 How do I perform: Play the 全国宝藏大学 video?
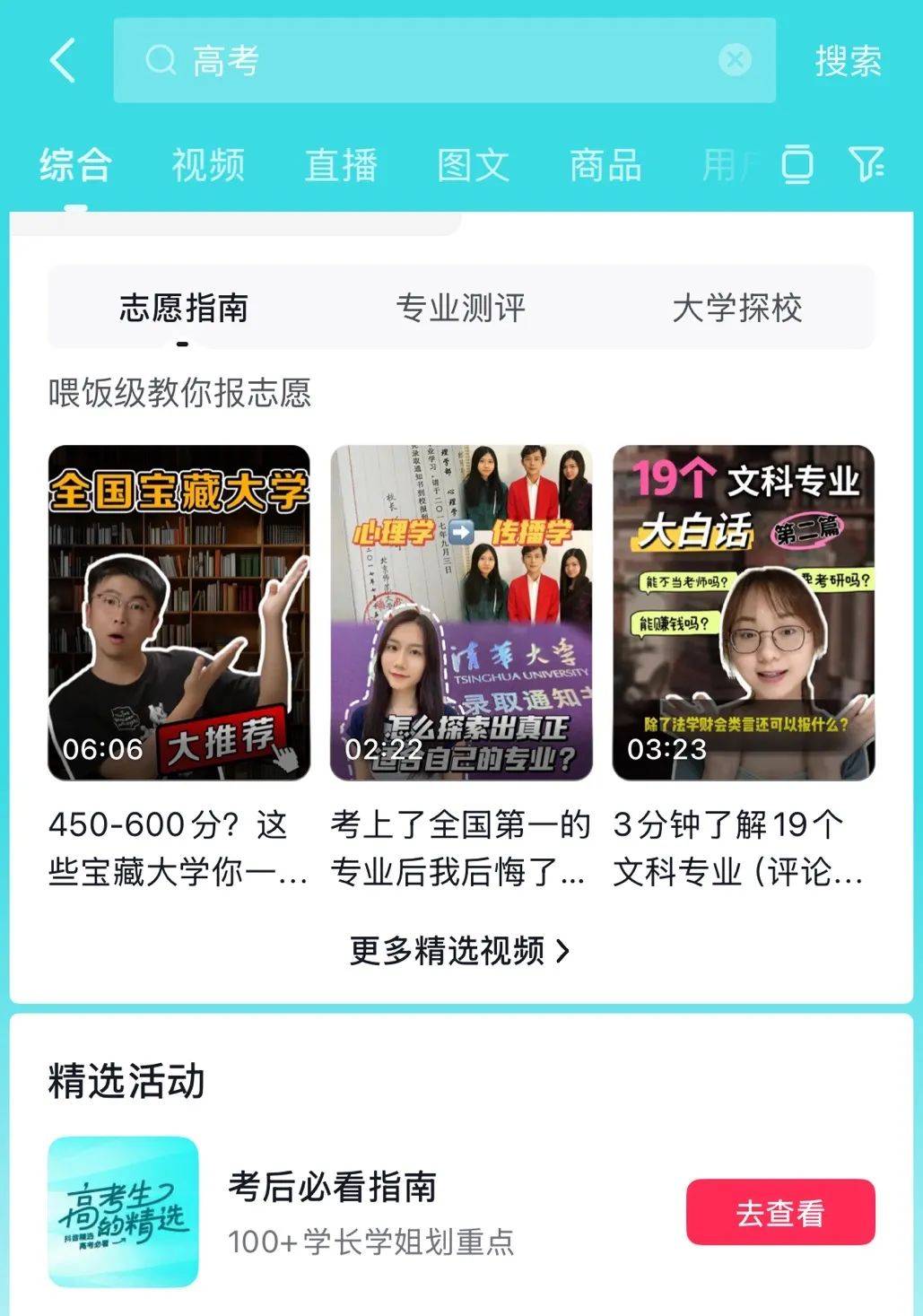179,613
